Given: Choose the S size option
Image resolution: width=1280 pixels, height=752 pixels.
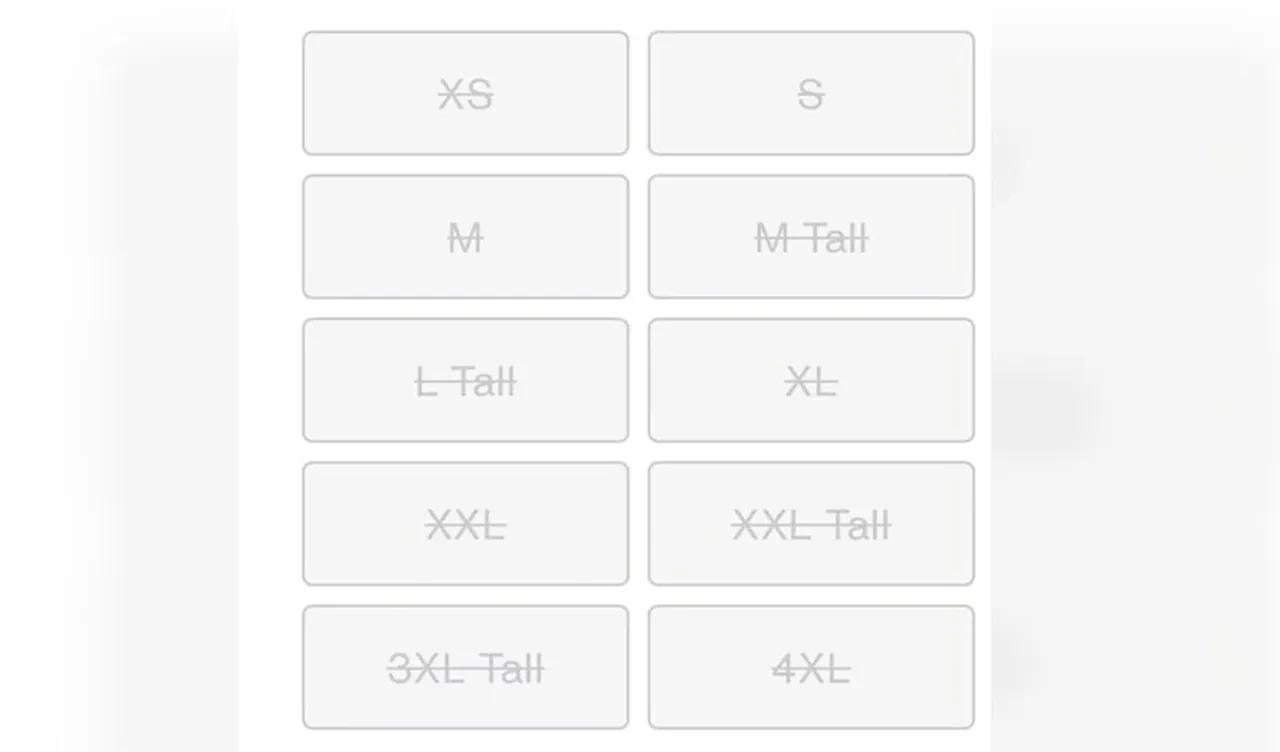Looking at the screenshot, I should pyautogui.click(x=810, y=94).
